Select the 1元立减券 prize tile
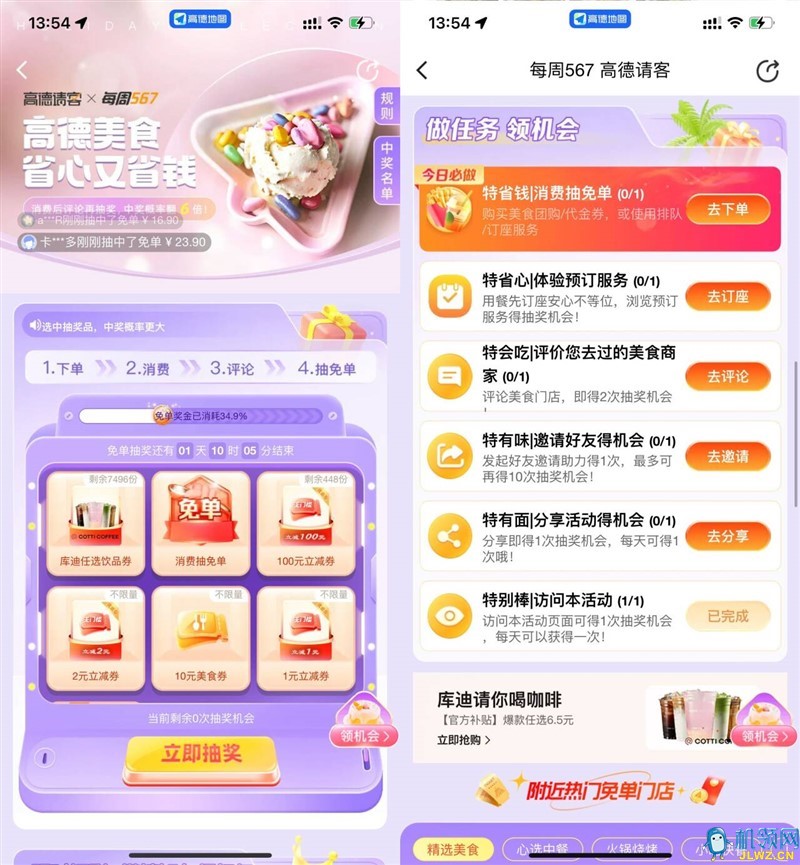Image resolution: width=800 pixels, height=865 pixels. point(304,636)
